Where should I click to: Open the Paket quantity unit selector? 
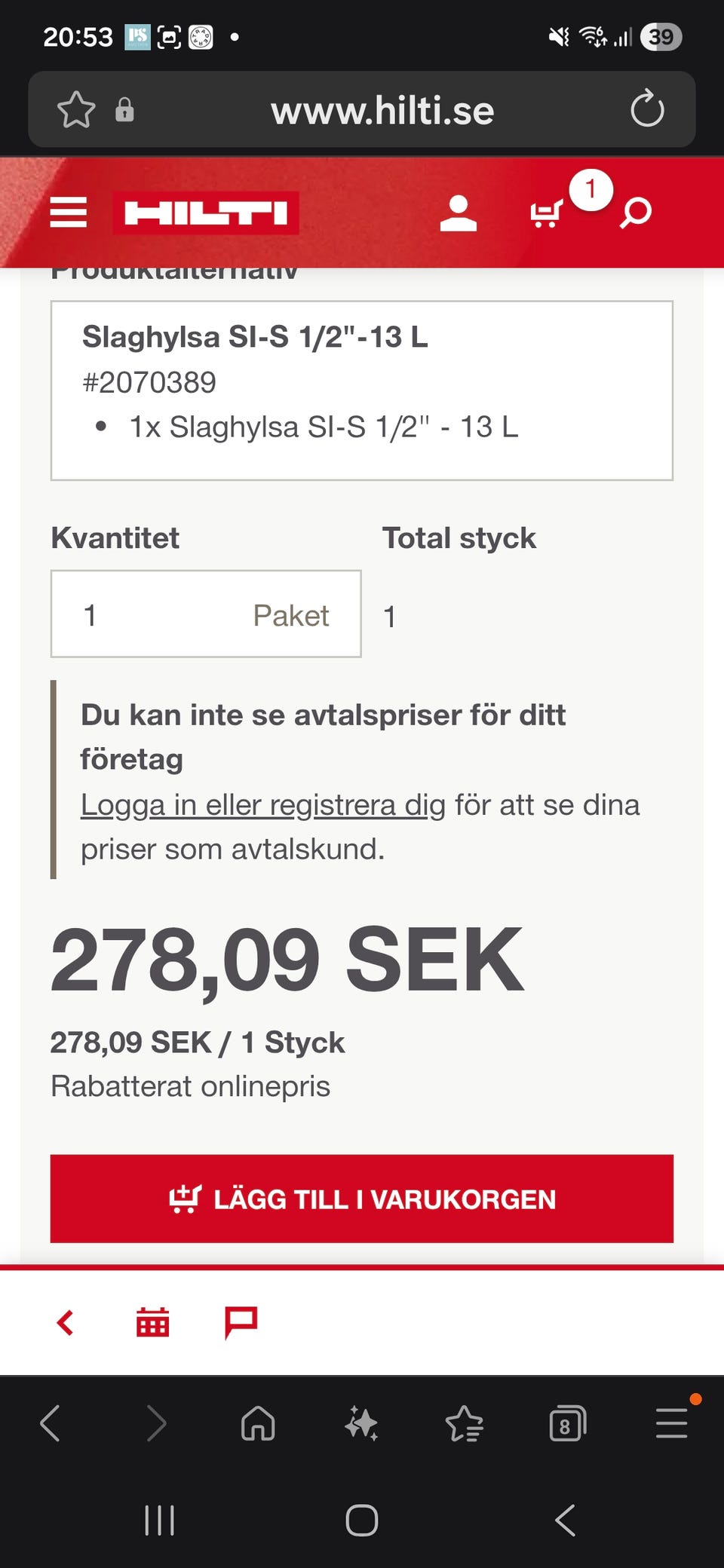tap(291, 615)
